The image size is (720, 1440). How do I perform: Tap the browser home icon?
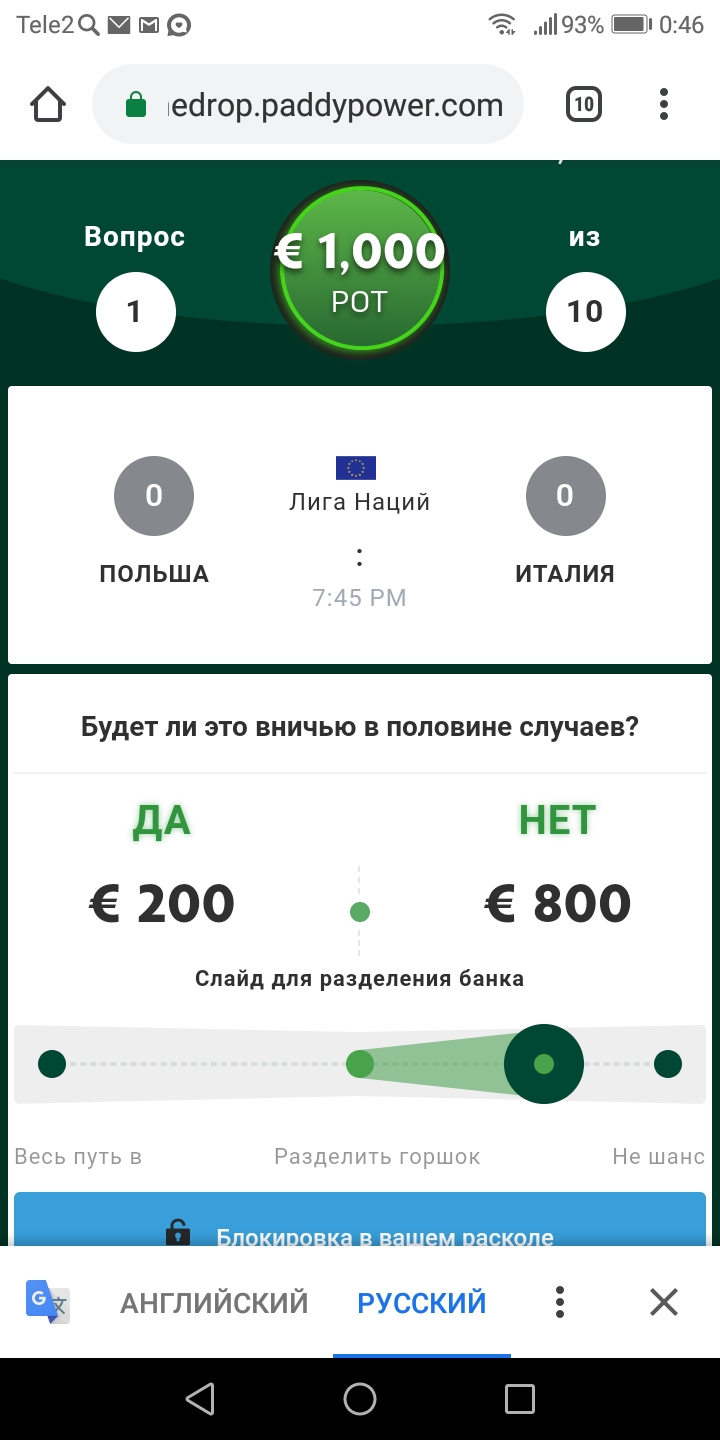coord(48,104)
